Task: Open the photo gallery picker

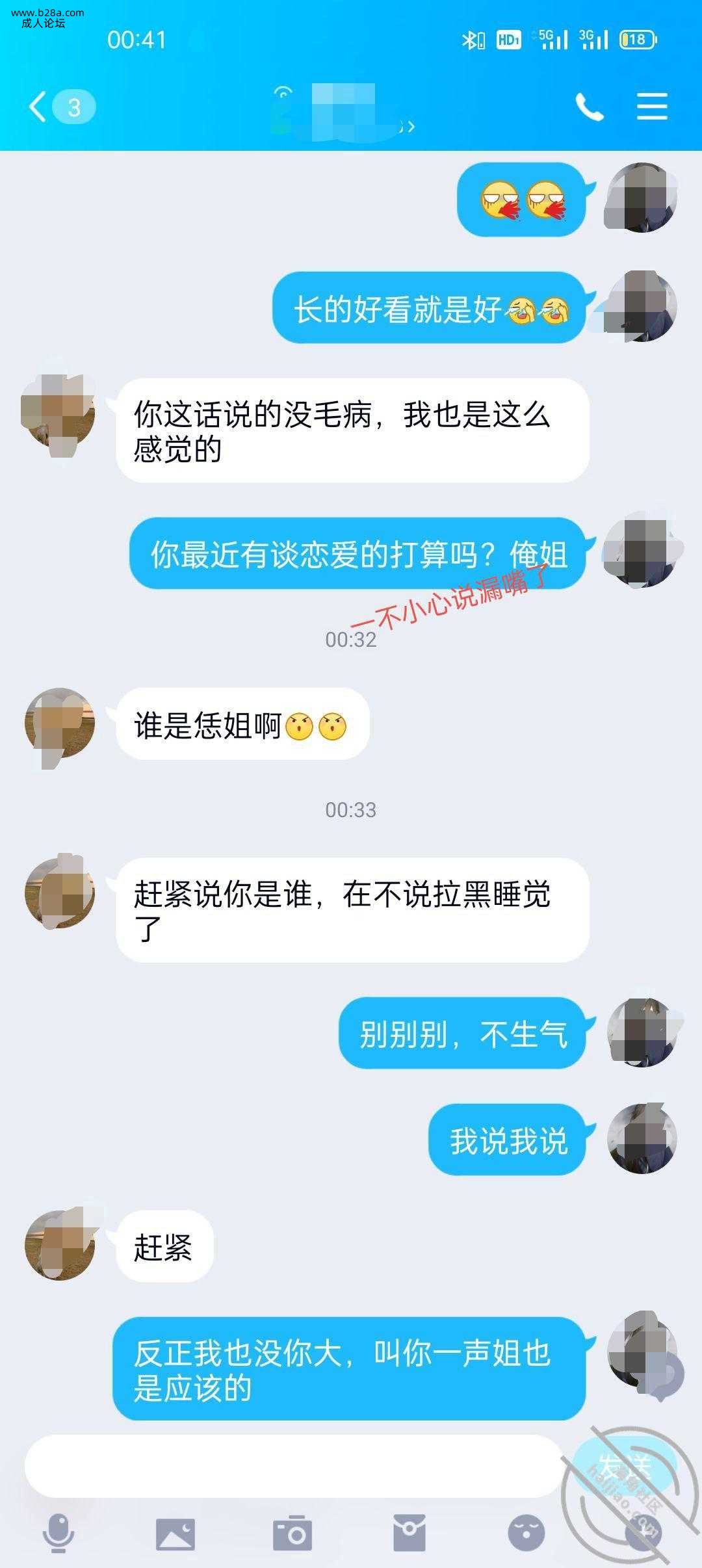Action: pyautogui.click(x=175, y=1533)
